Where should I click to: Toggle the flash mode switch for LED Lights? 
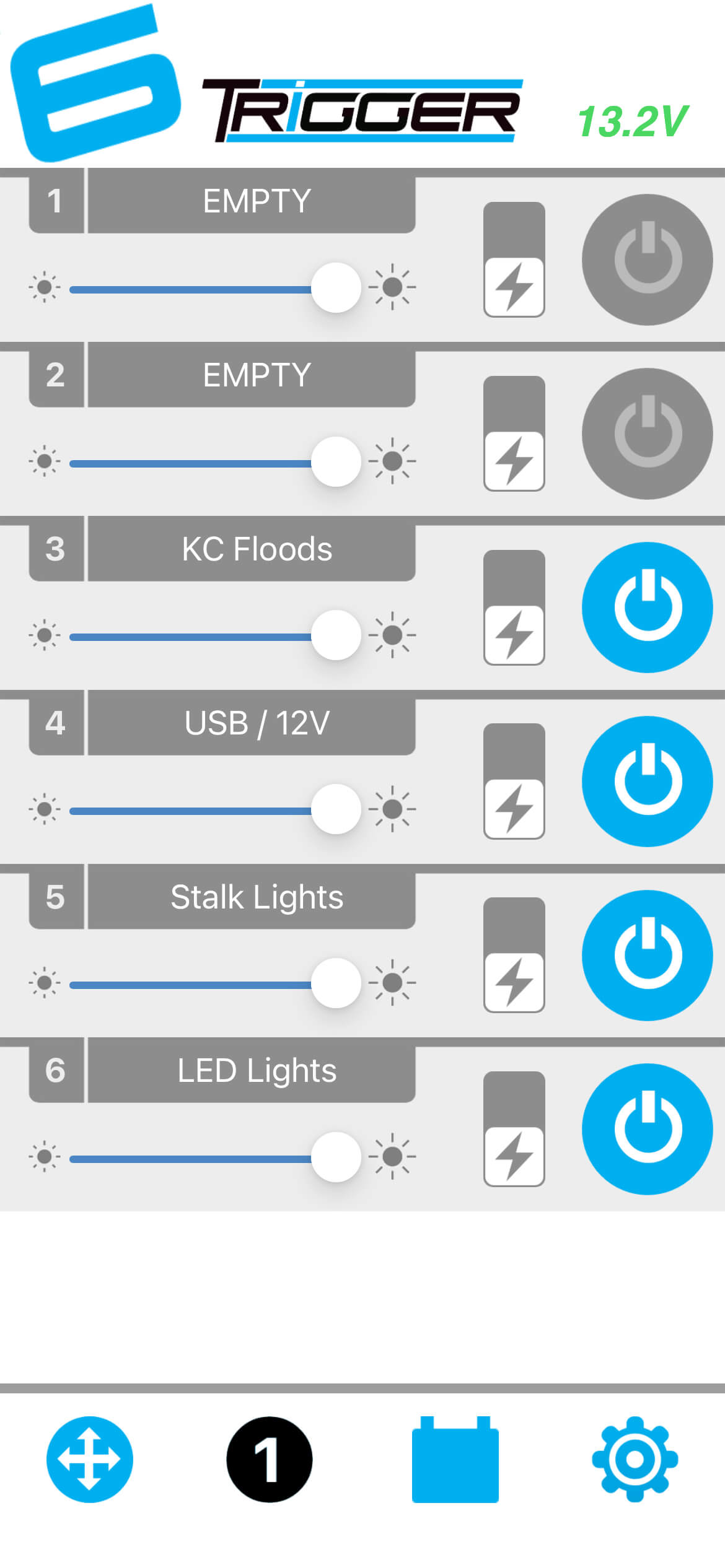pos(514,1129)
